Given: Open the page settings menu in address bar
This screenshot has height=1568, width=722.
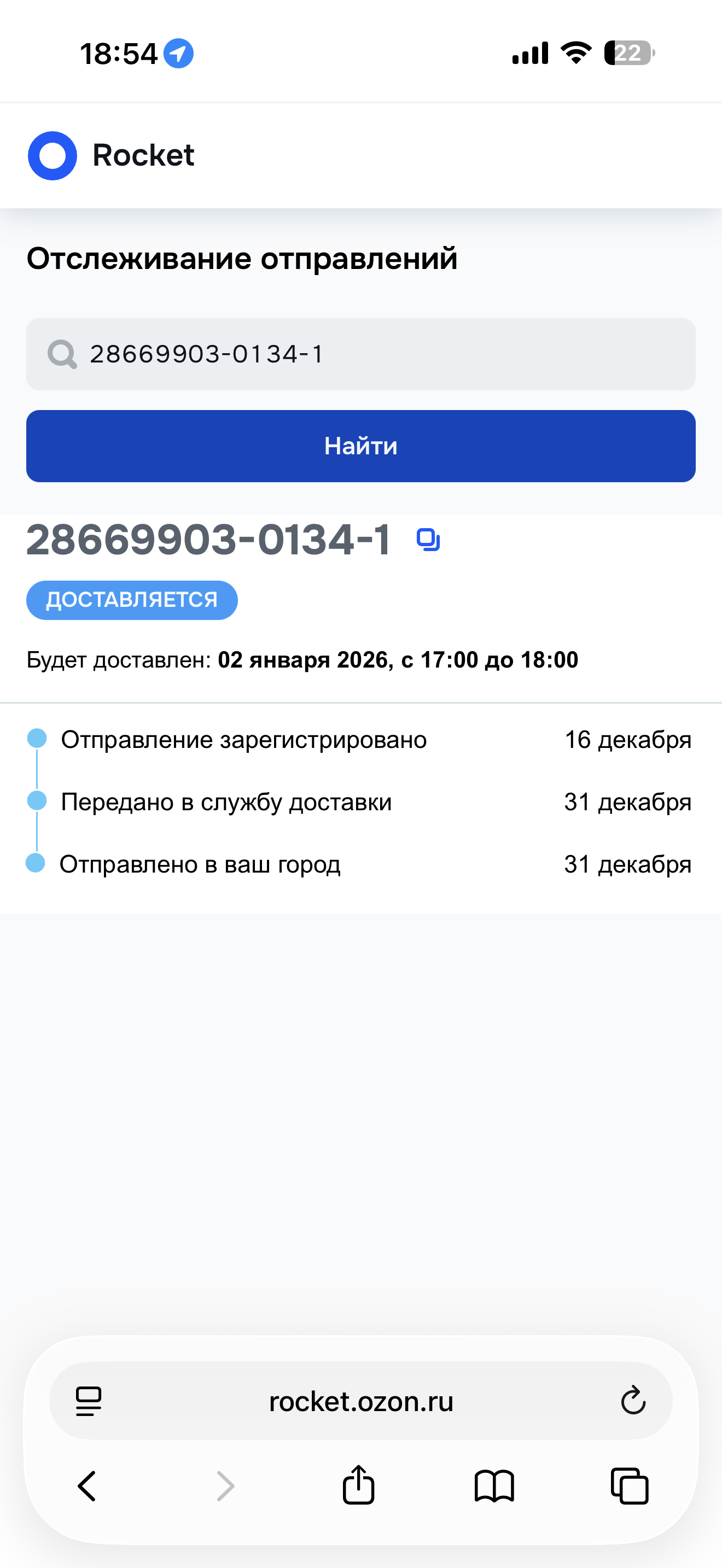Looking at the screenshot, I should [x=89, y=1401].
